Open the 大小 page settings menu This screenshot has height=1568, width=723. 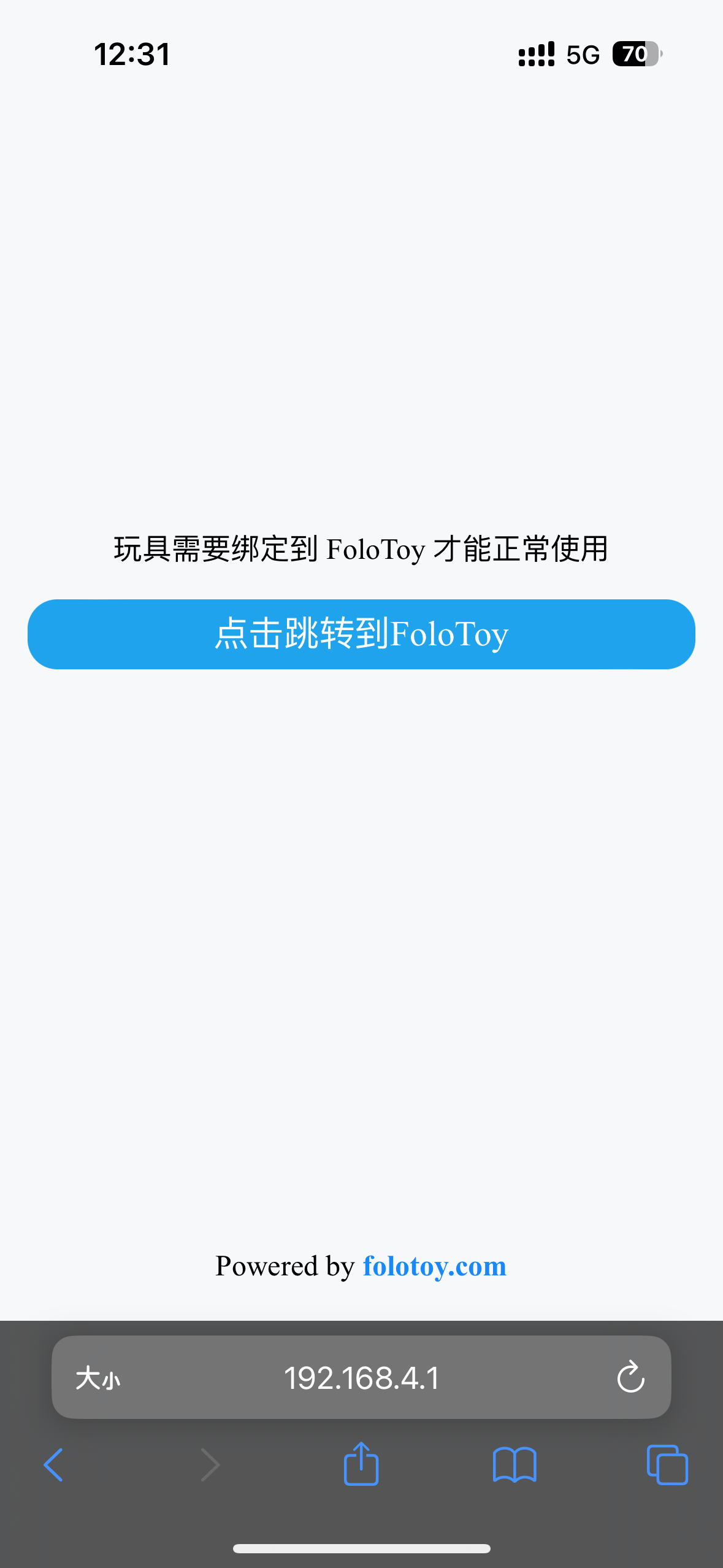coord(98,1378)
